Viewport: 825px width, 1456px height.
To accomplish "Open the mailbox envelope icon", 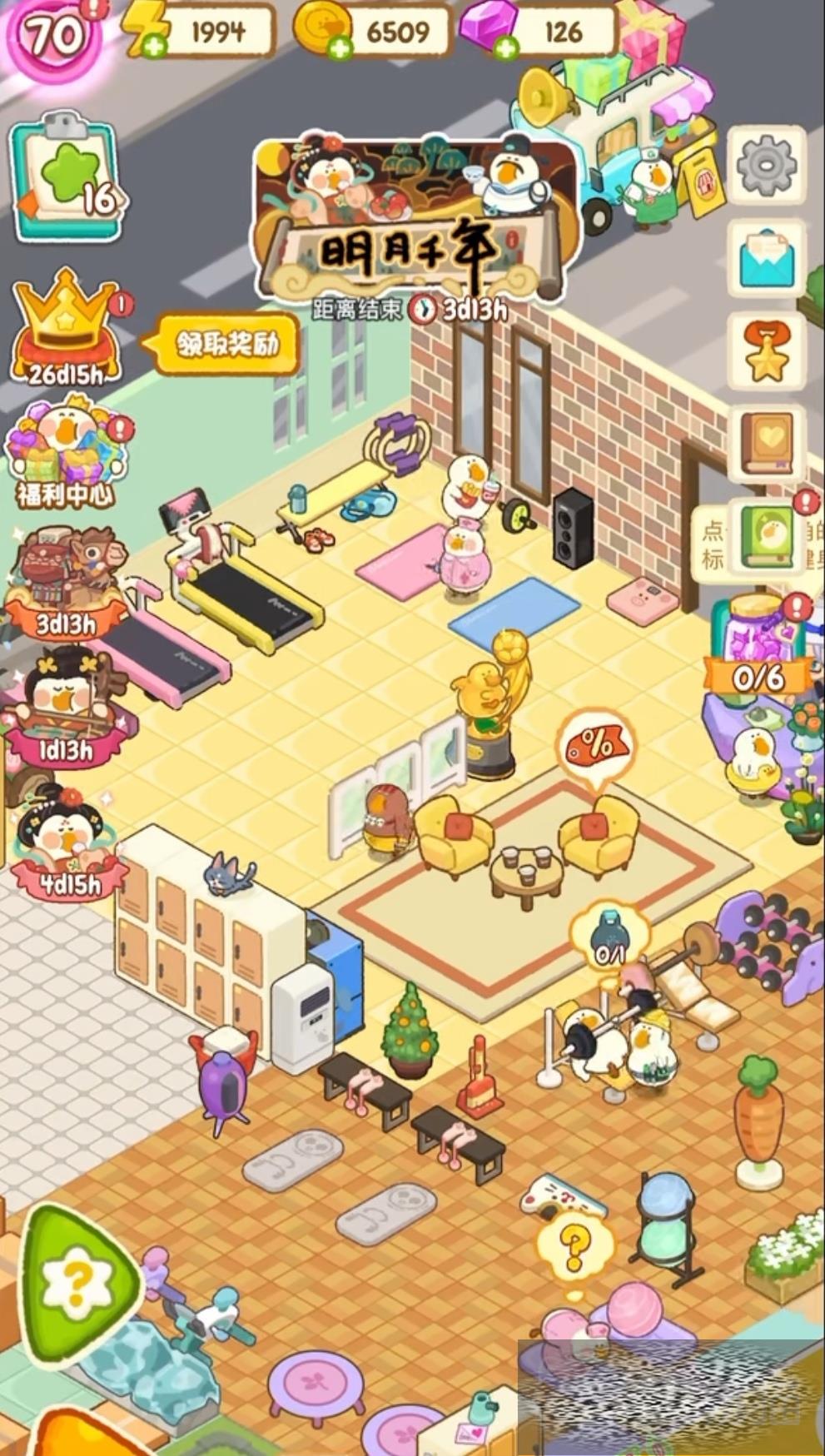I will coord(766,257).
